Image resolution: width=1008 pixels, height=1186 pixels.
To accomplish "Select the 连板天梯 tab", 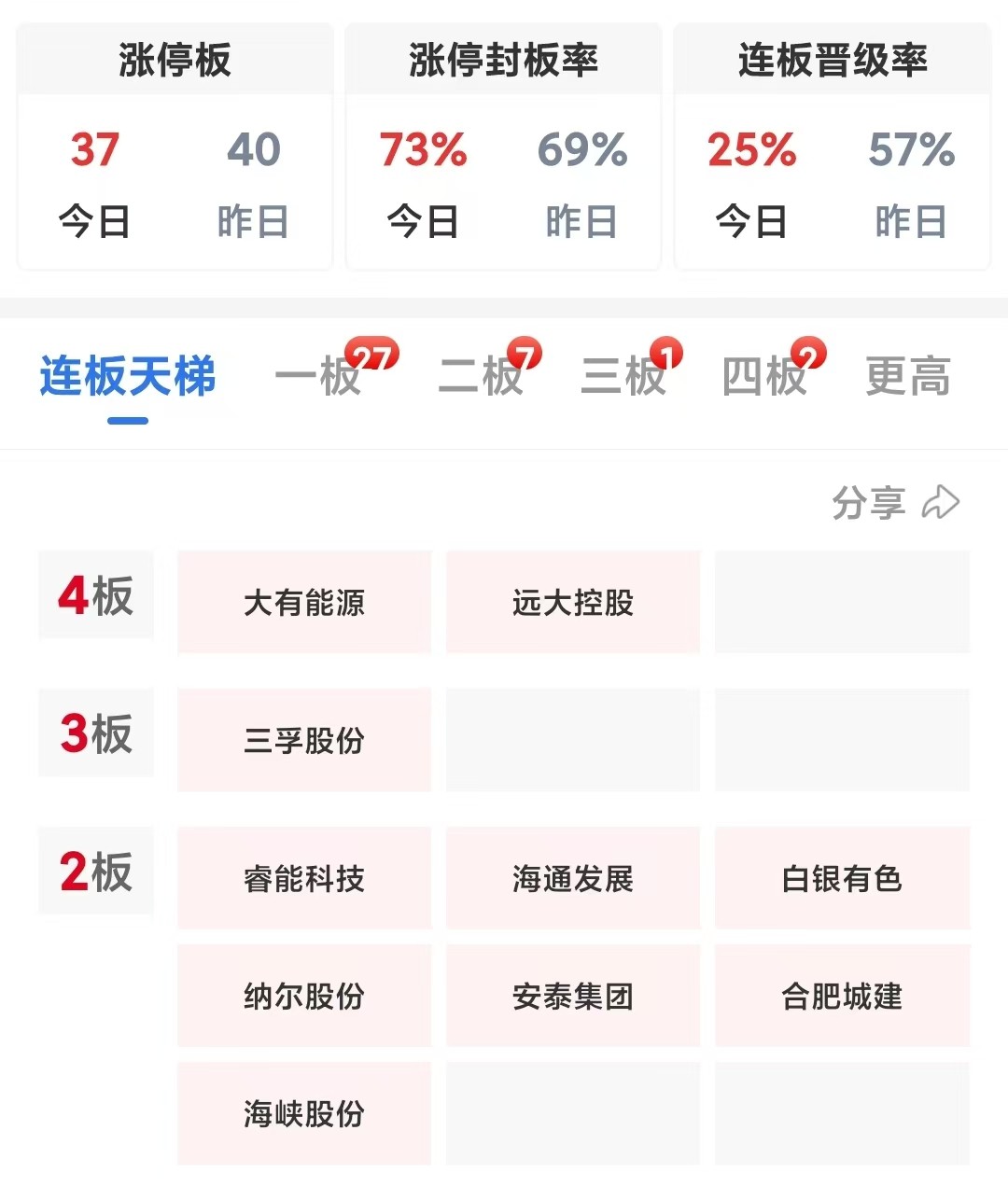I will pos(128,376).
